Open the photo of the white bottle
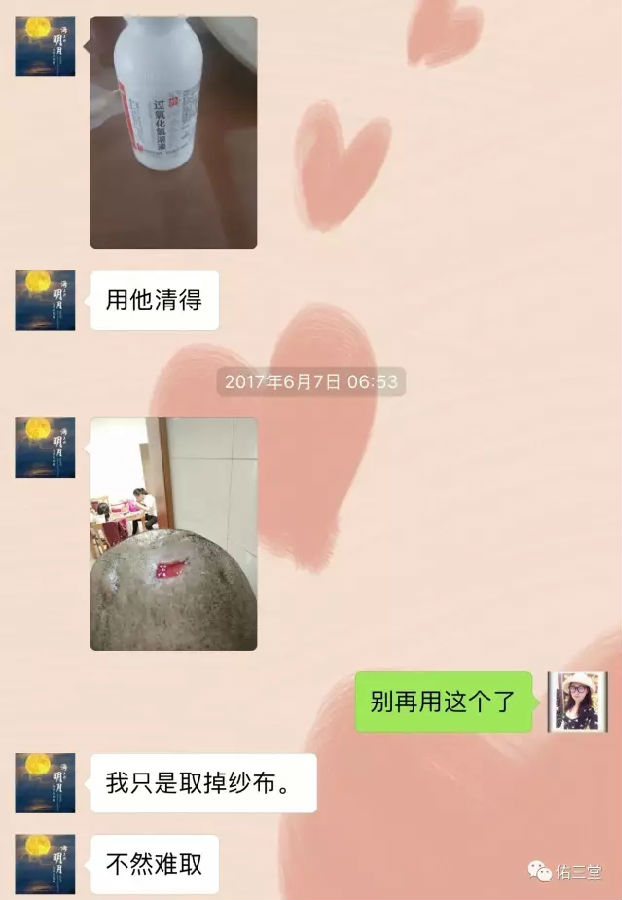Viewport: 622px width, 900px height. click(x=173, y=132)
